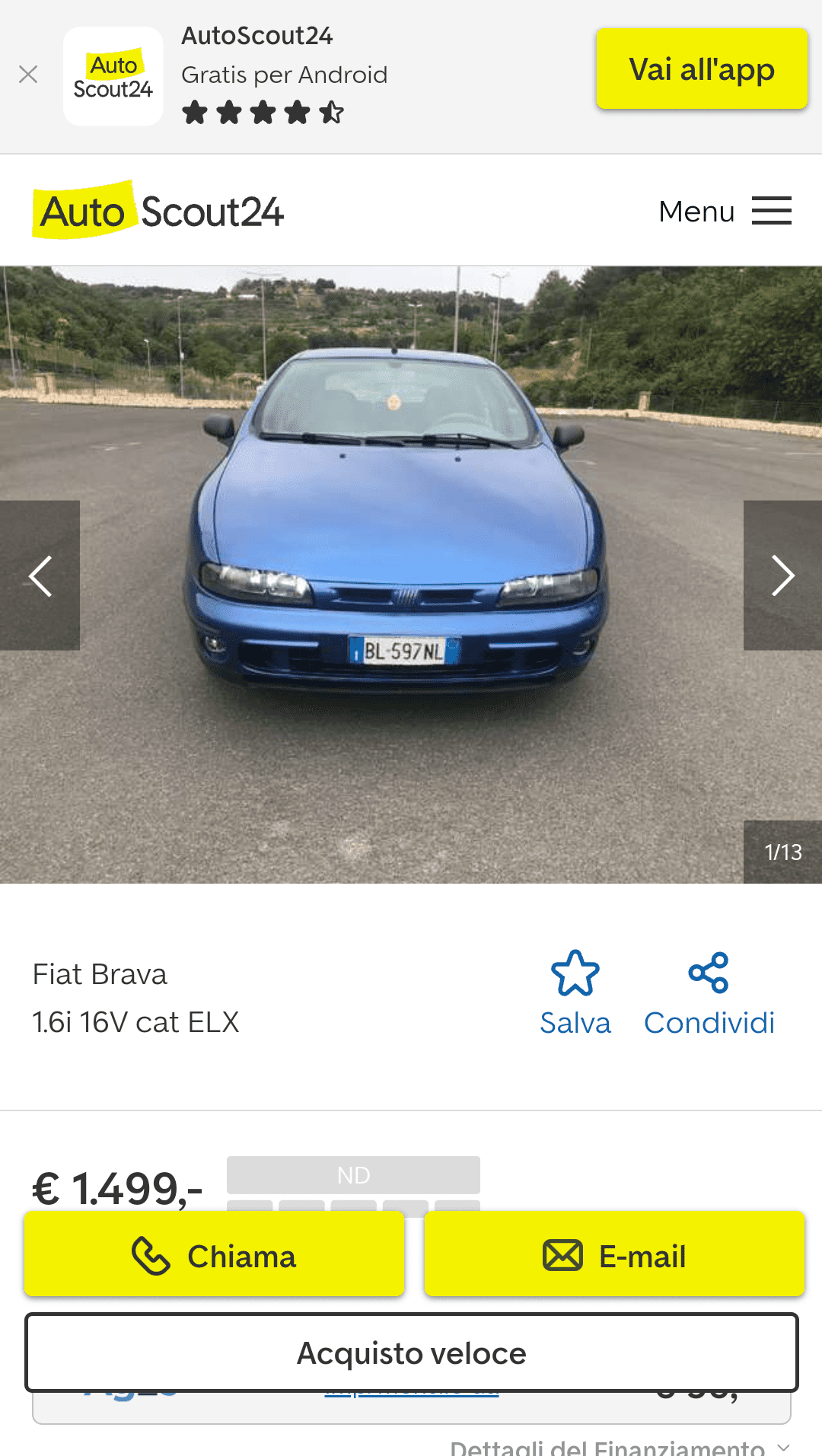Contact the seller by E-mail
The image size is (822, 1456).
tap(614, 1254)
